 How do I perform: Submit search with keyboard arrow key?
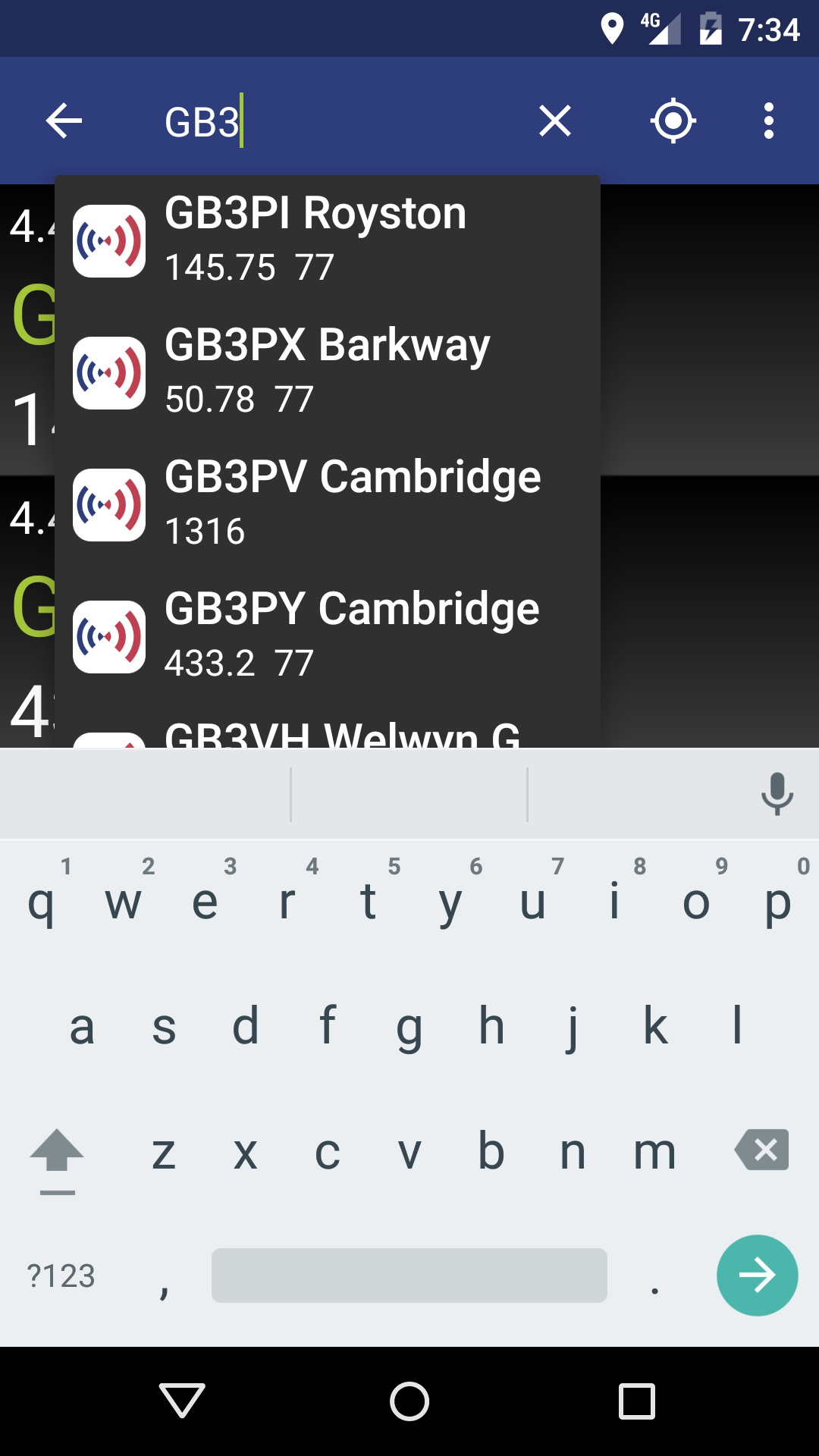[x=757, y=1276]
